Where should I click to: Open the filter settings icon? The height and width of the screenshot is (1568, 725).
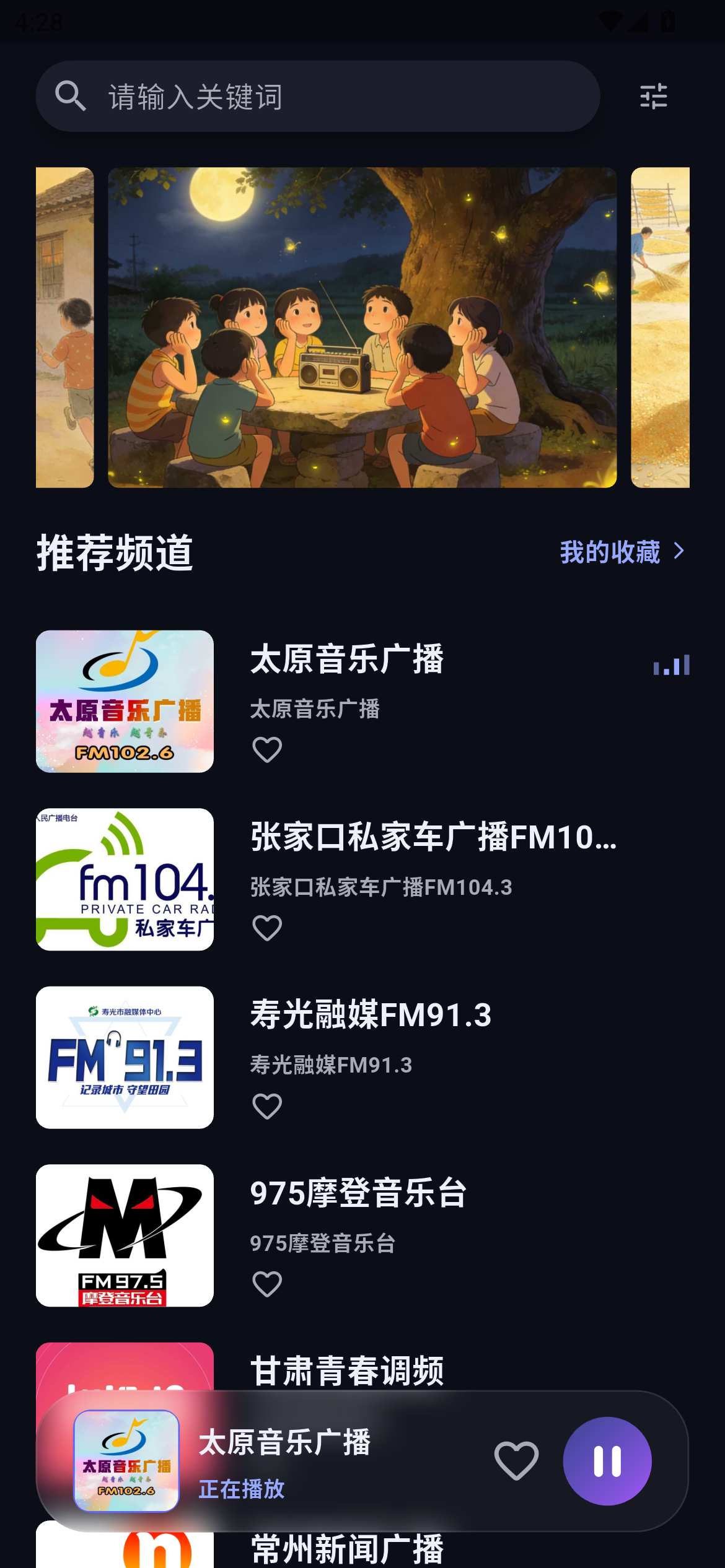653,97
